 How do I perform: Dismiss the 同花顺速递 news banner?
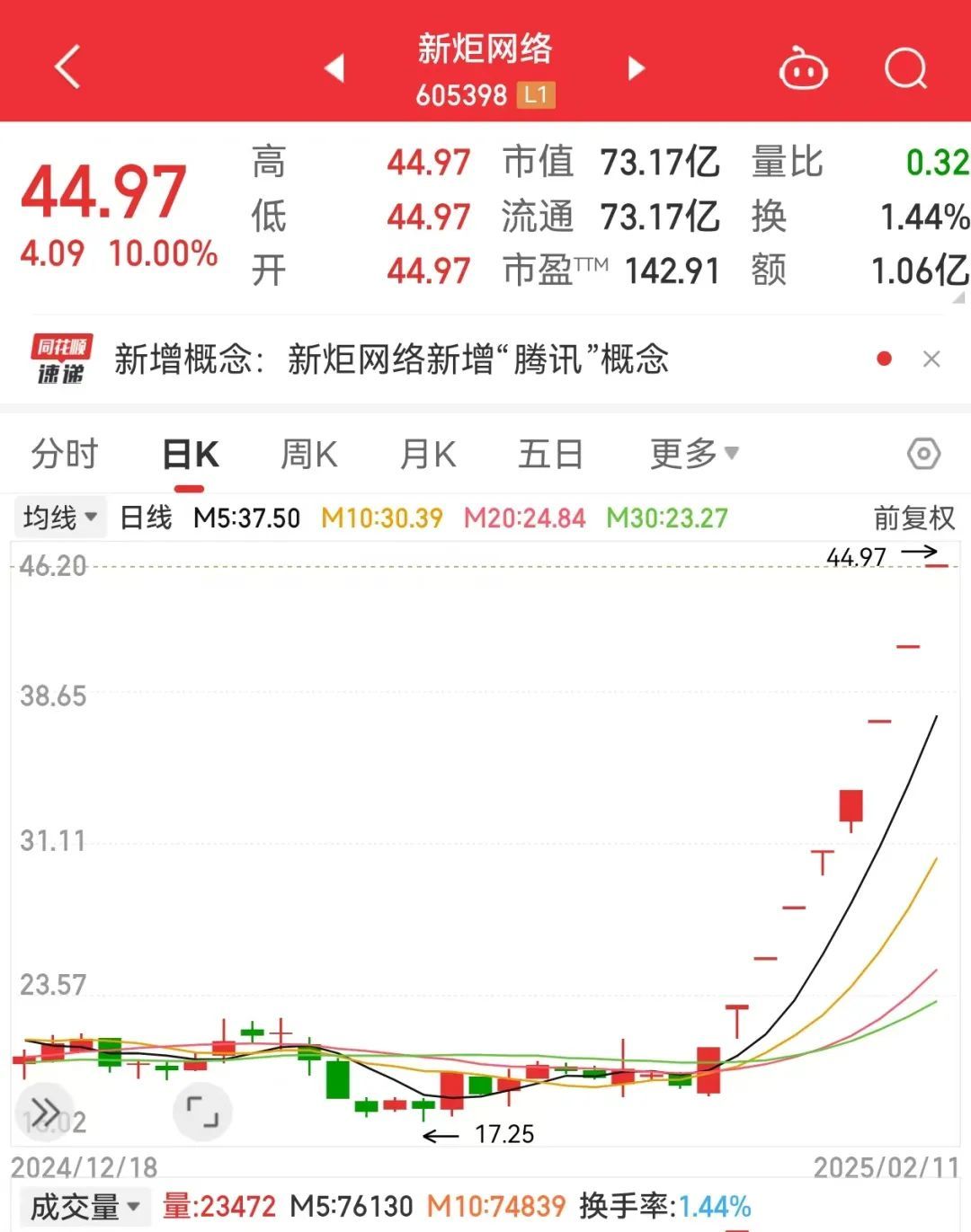931,359
